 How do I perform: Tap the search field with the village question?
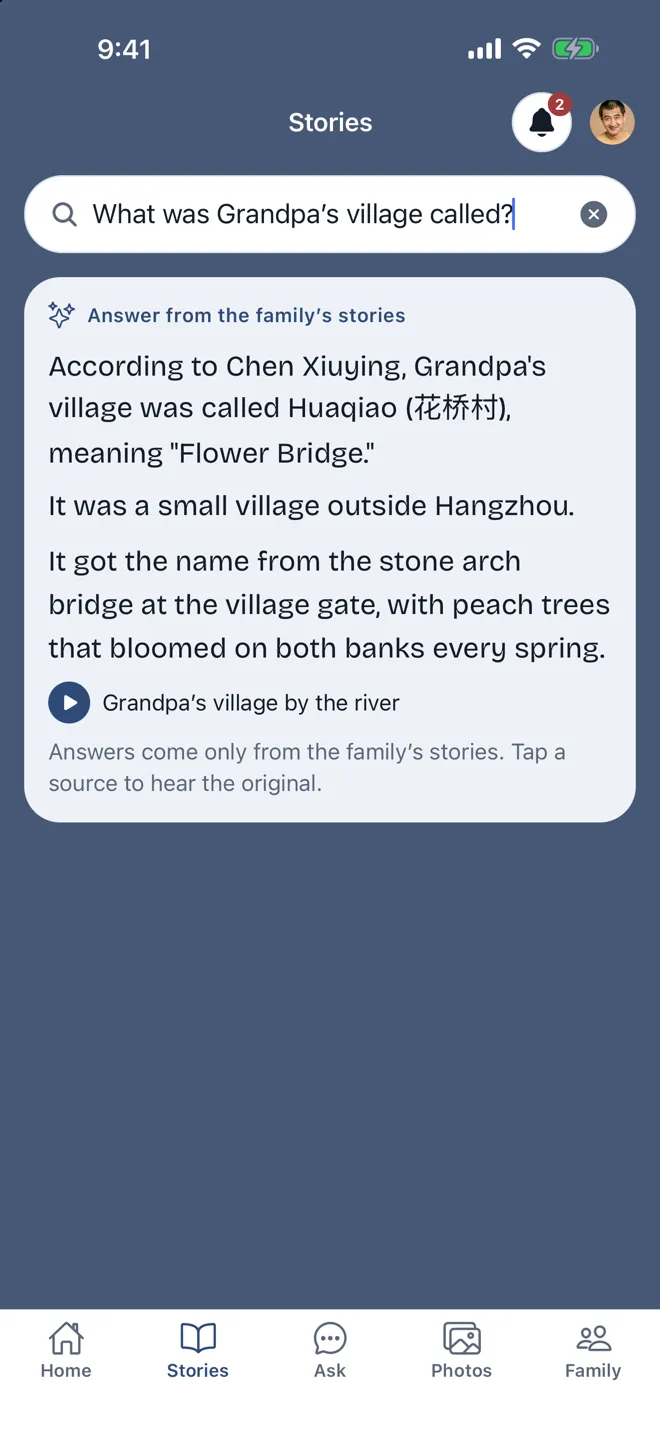pos(330,214)
